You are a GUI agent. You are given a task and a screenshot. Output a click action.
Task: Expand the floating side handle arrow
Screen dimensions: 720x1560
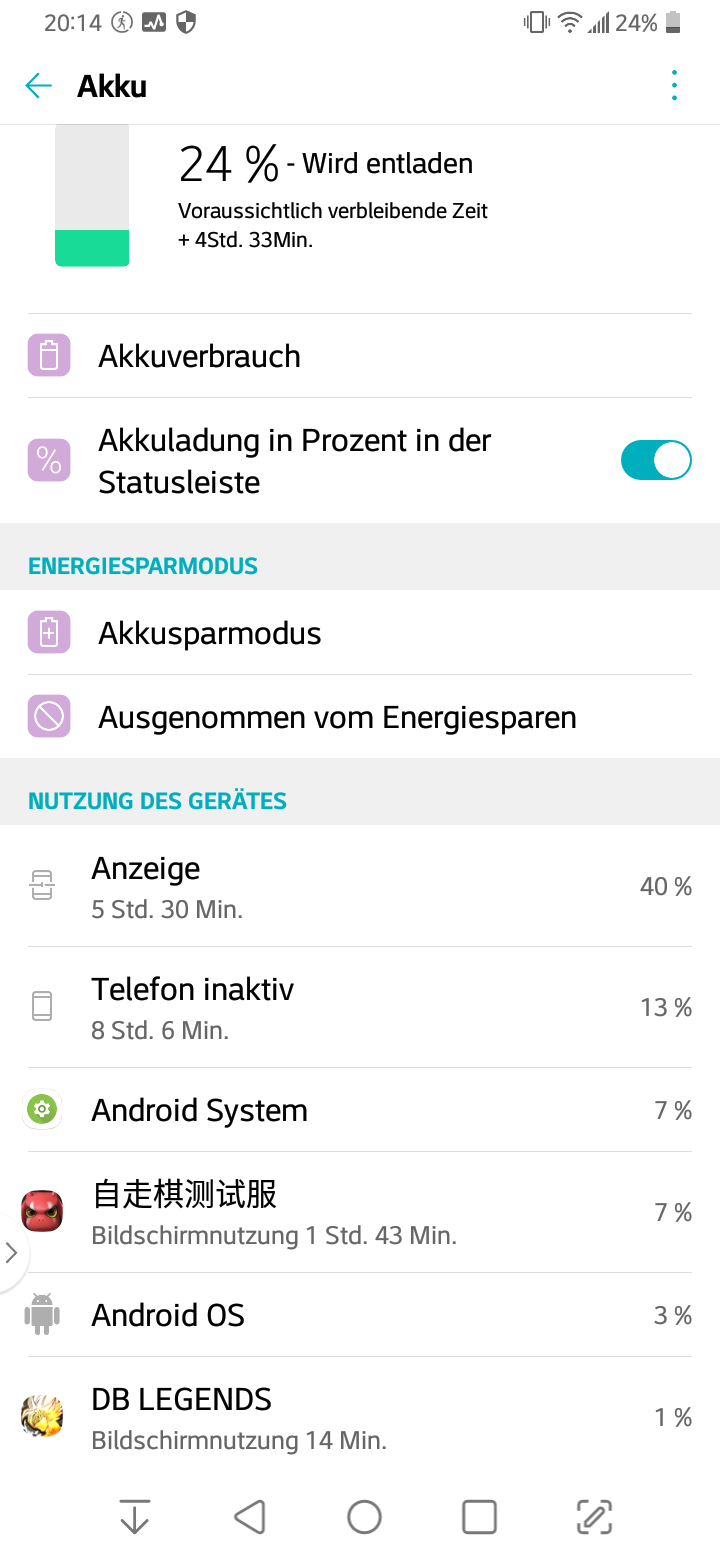pyautogui.click(x=14, y=1252)
